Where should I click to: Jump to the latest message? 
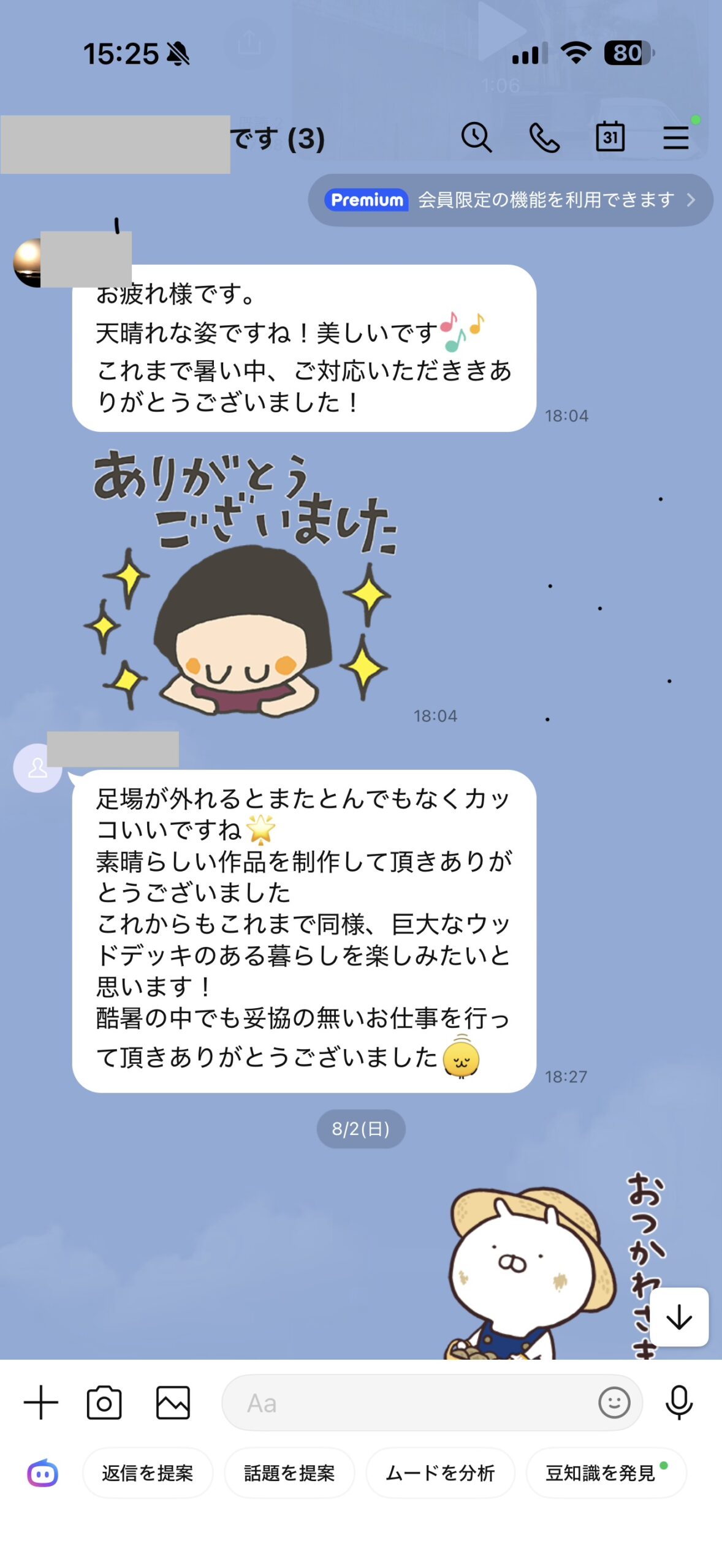click(x=679, y=1317)
